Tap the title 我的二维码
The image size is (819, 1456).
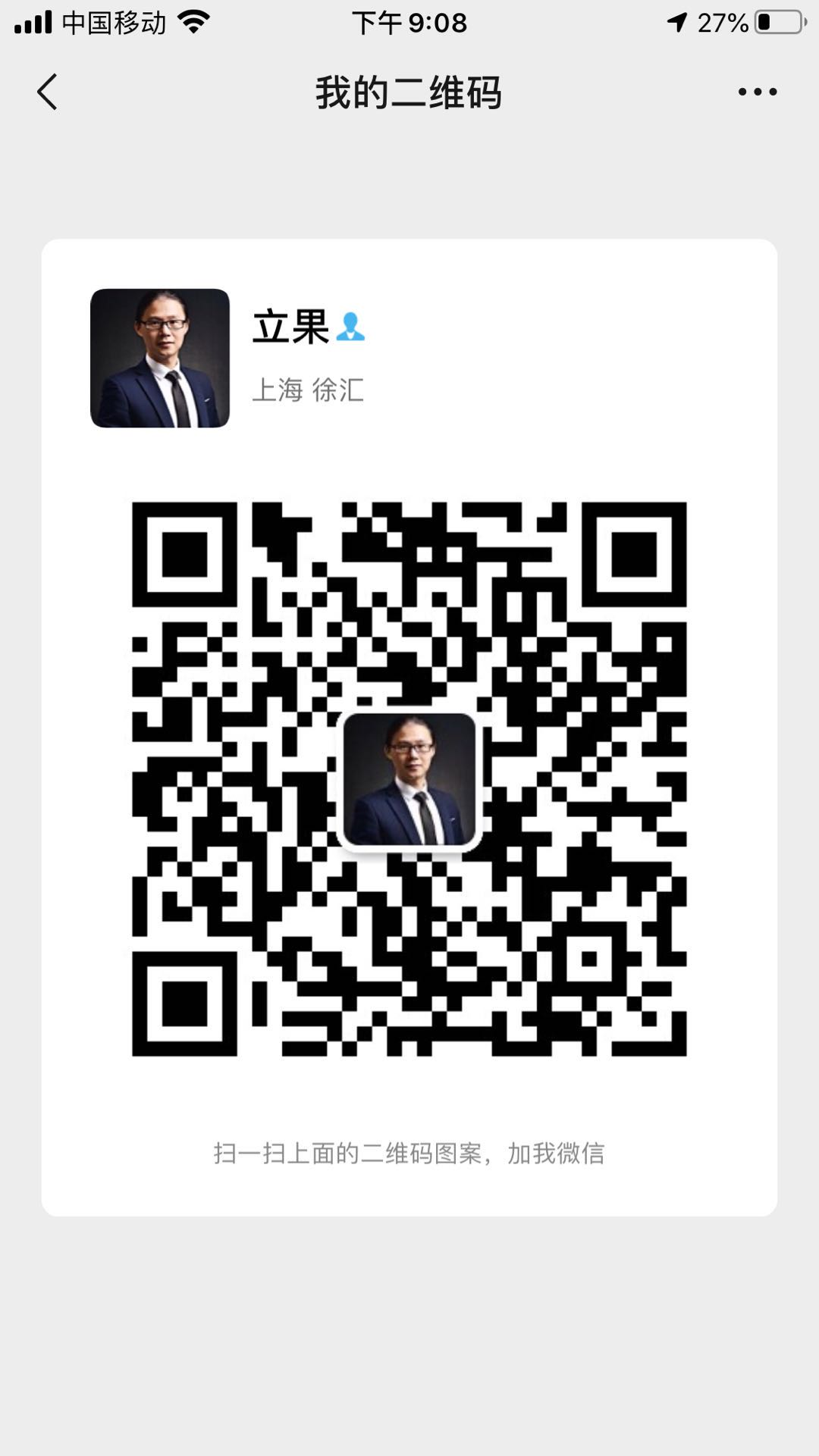tap(409, 92)
